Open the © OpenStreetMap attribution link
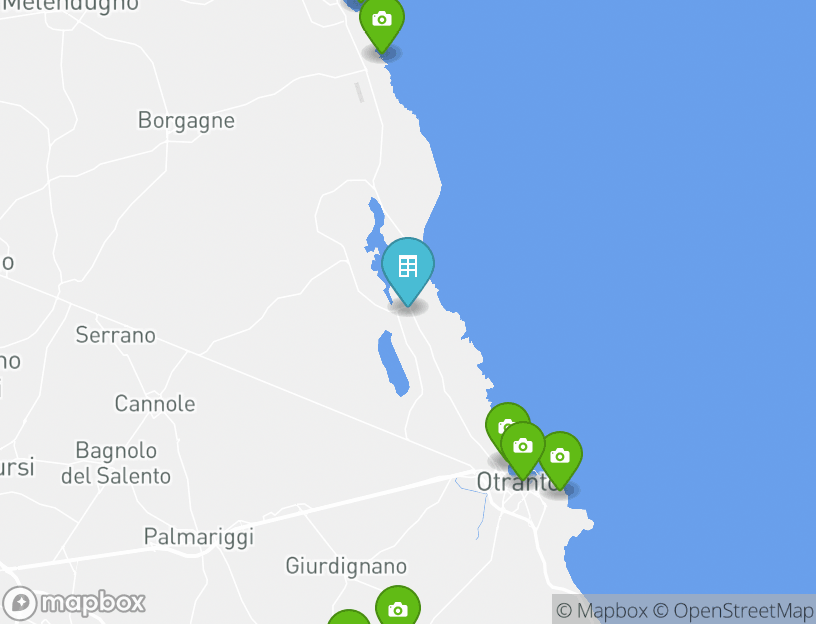The width and height of the screenshot is (816, 624). [733, 610]
